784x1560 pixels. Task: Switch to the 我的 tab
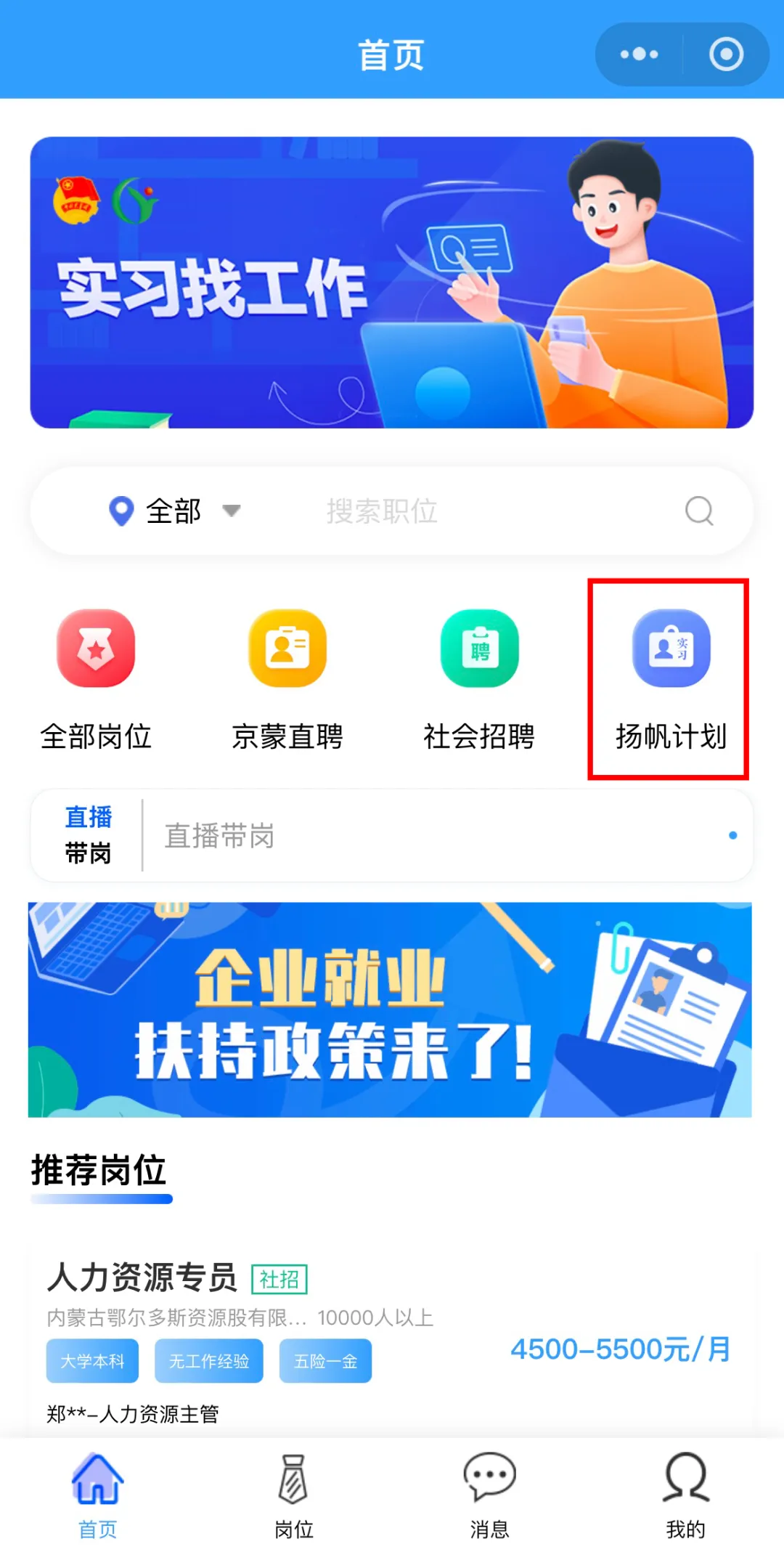point(685,1496)
